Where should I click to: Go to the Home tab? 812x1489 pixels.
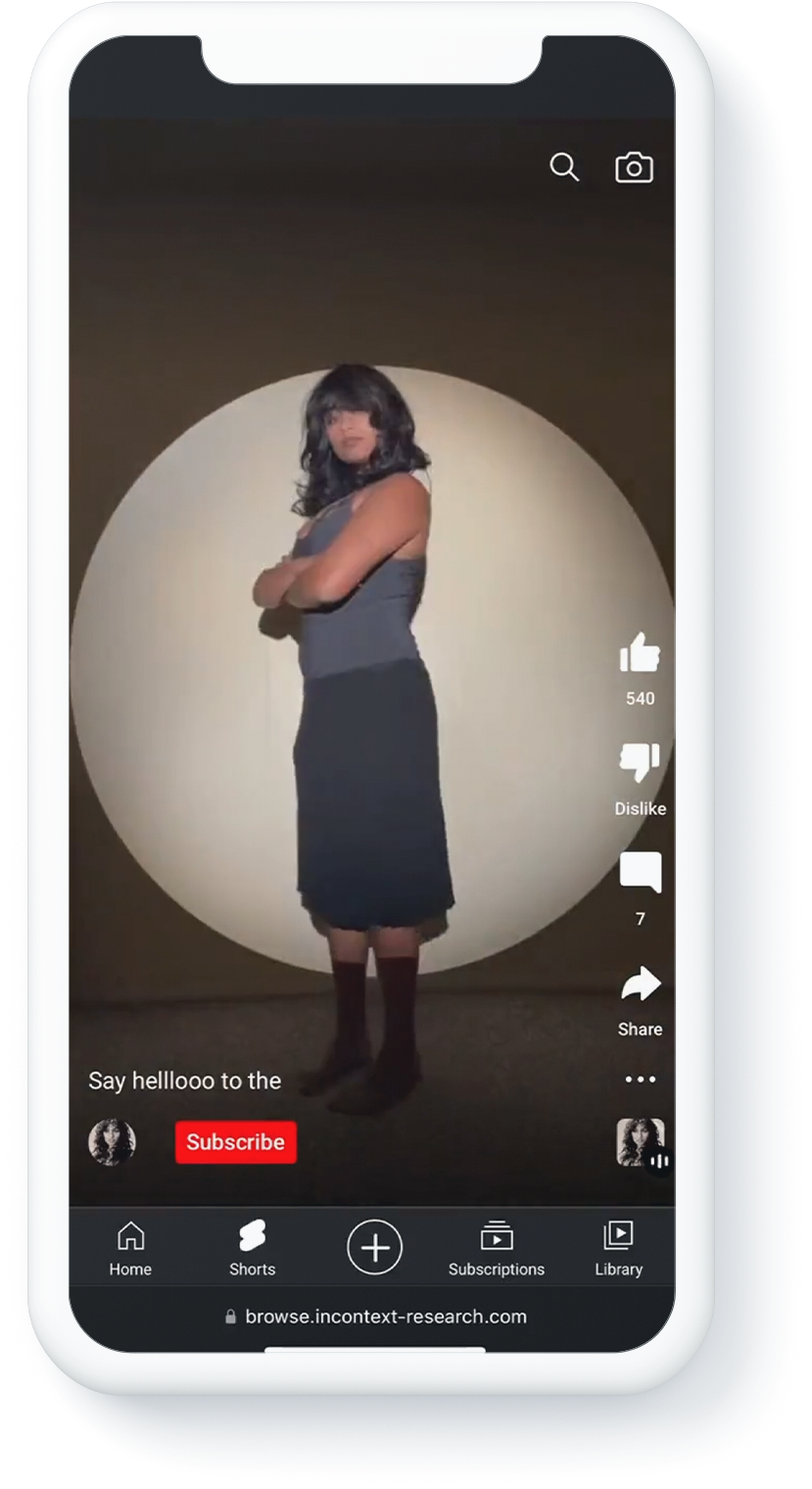tap(130, 1249)
